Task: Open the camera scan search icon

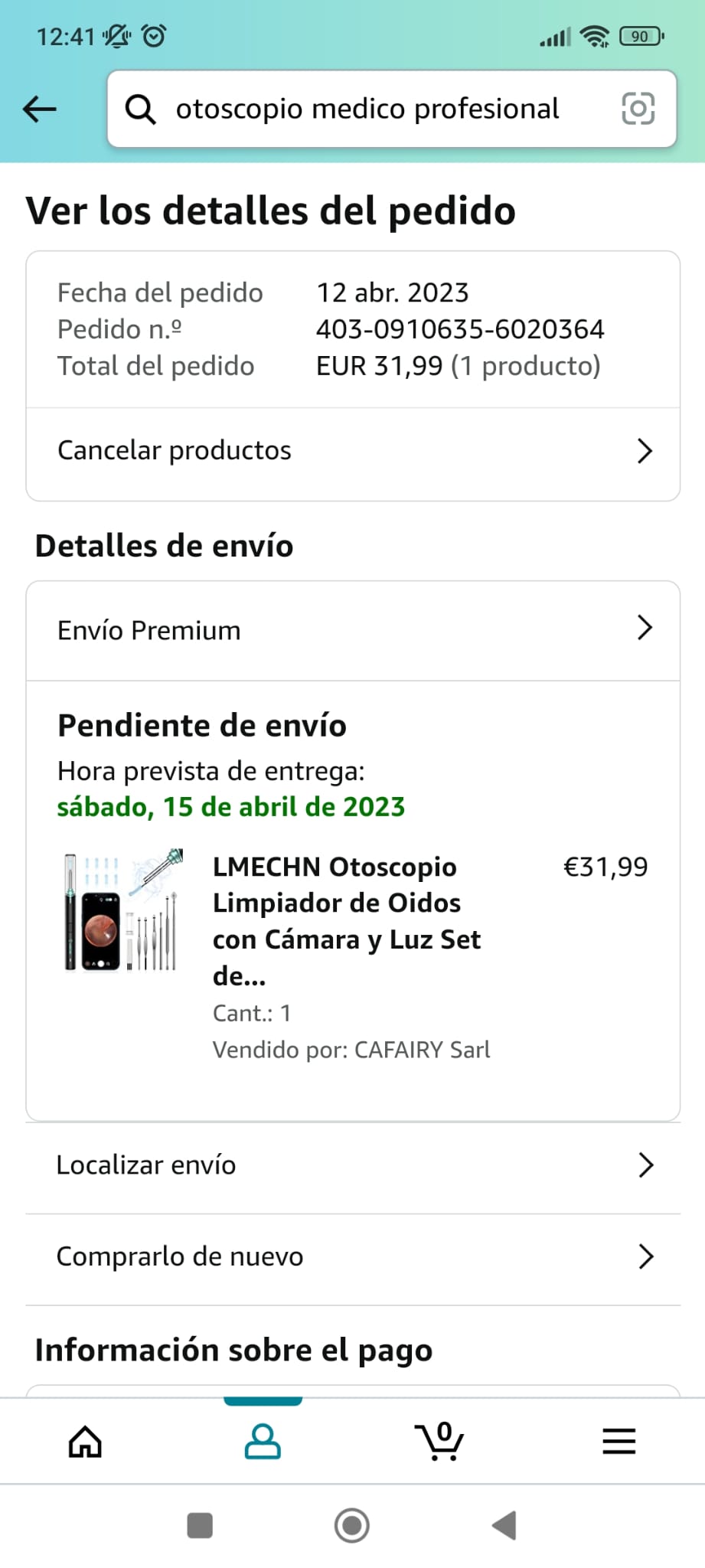Action: coord(638,109)
